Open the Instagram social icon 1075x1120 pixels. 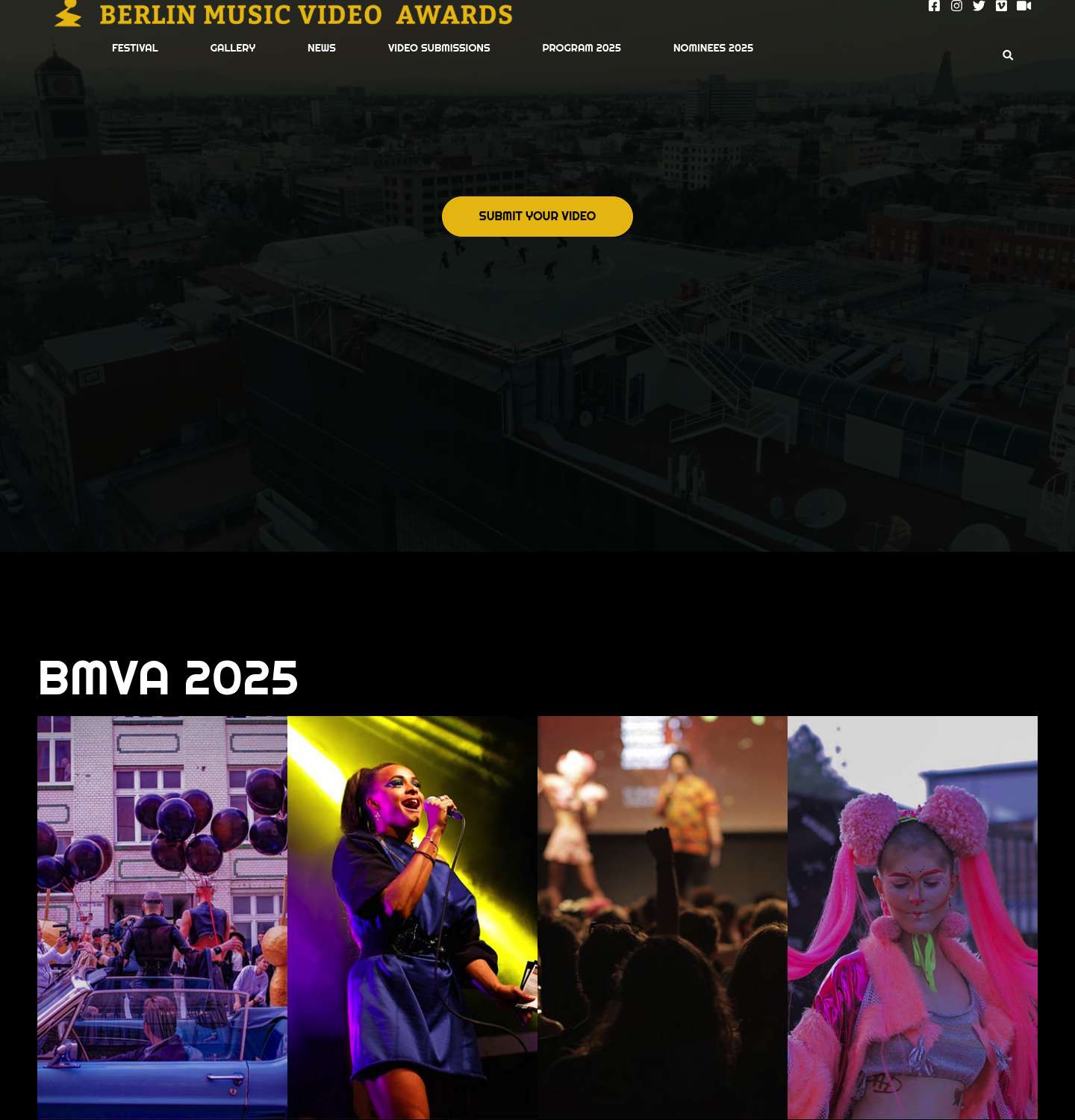(x=956, y=6)
